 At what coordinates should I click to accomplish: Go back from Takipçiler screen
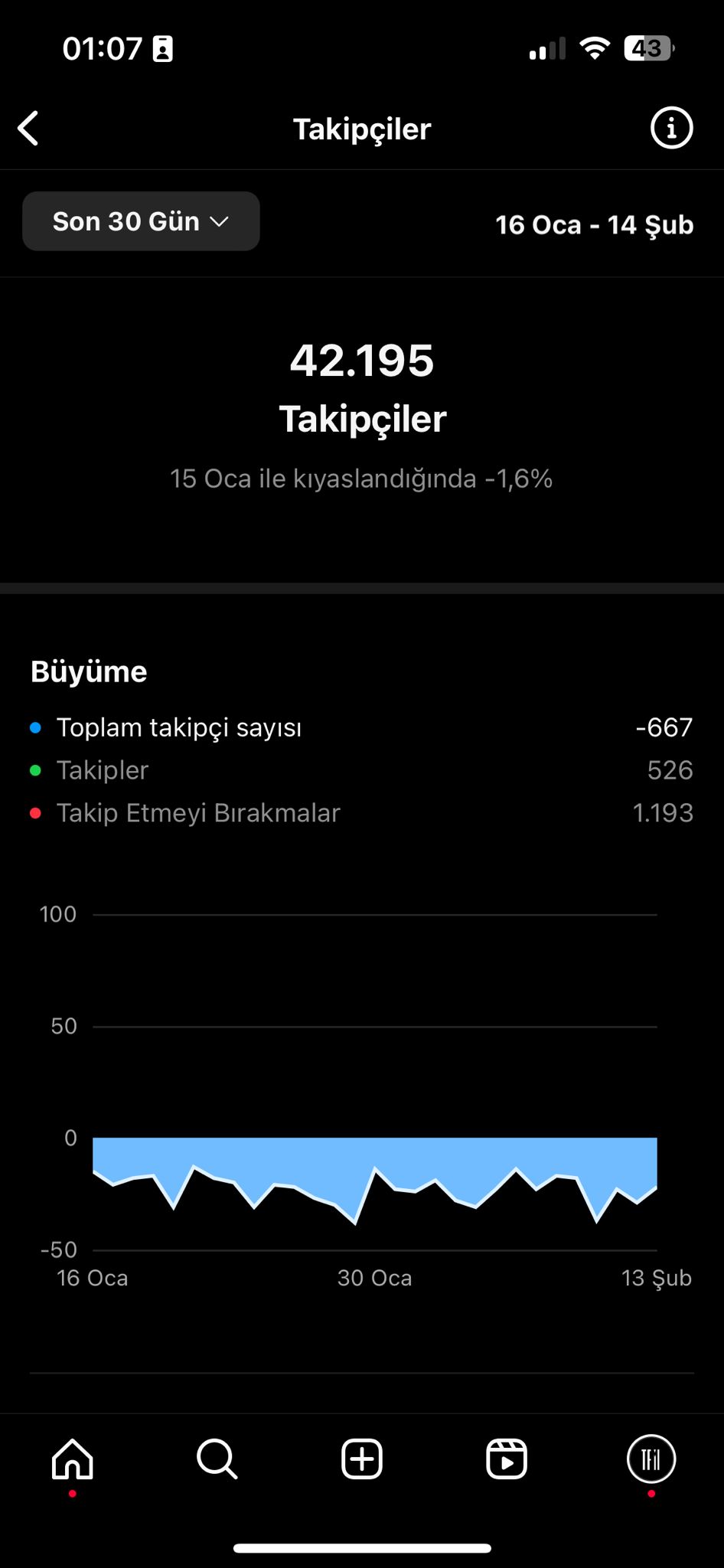[29, 129]
